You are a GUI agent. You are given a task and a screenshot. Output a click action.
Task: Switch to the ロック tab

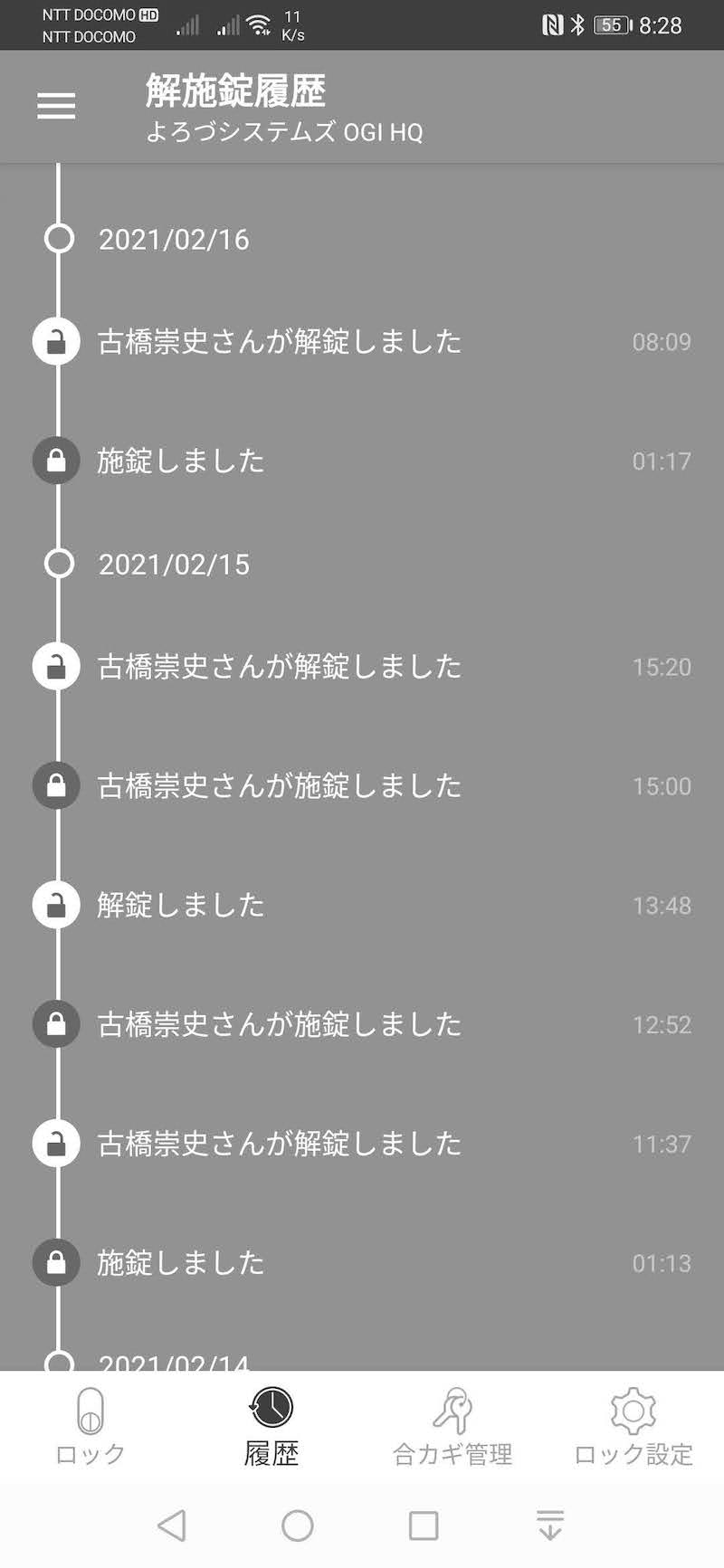tap(90, 1427)
